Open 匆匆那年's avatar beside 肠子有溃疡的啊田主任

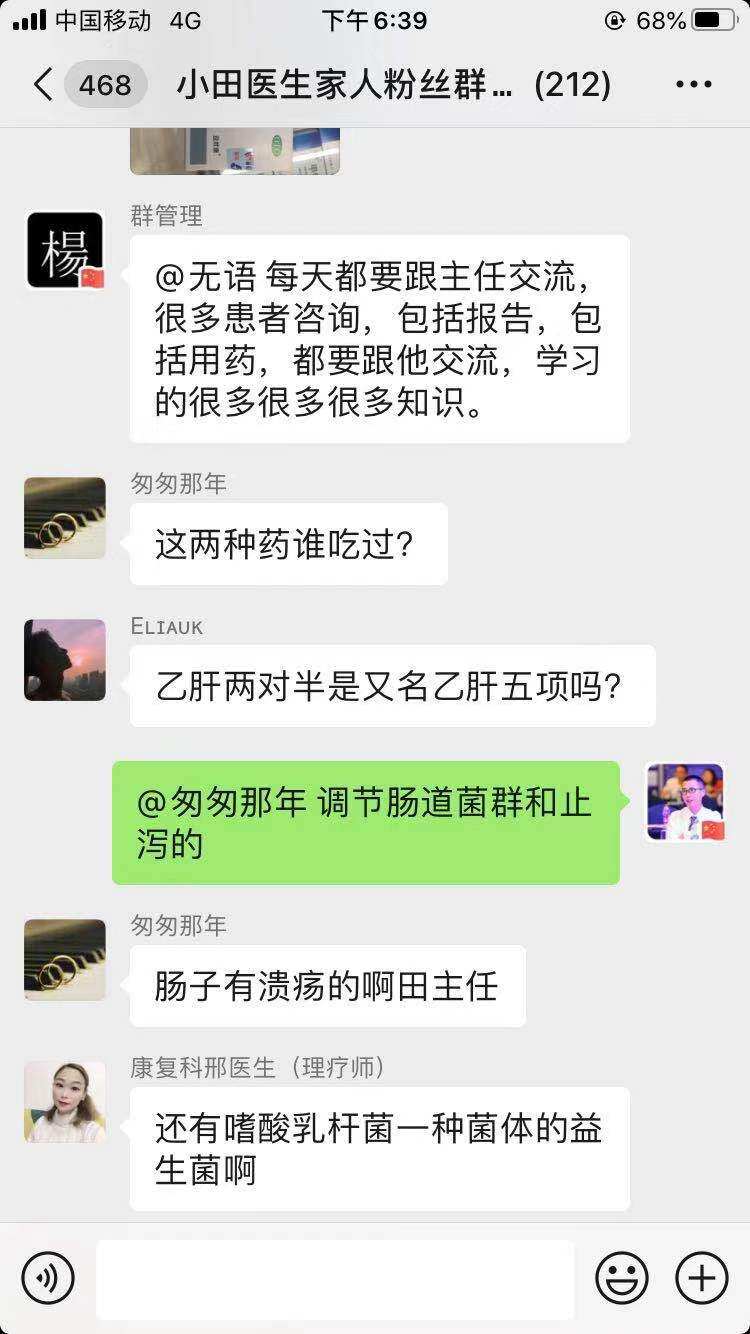pyautogui.click(x=65, y=960)
